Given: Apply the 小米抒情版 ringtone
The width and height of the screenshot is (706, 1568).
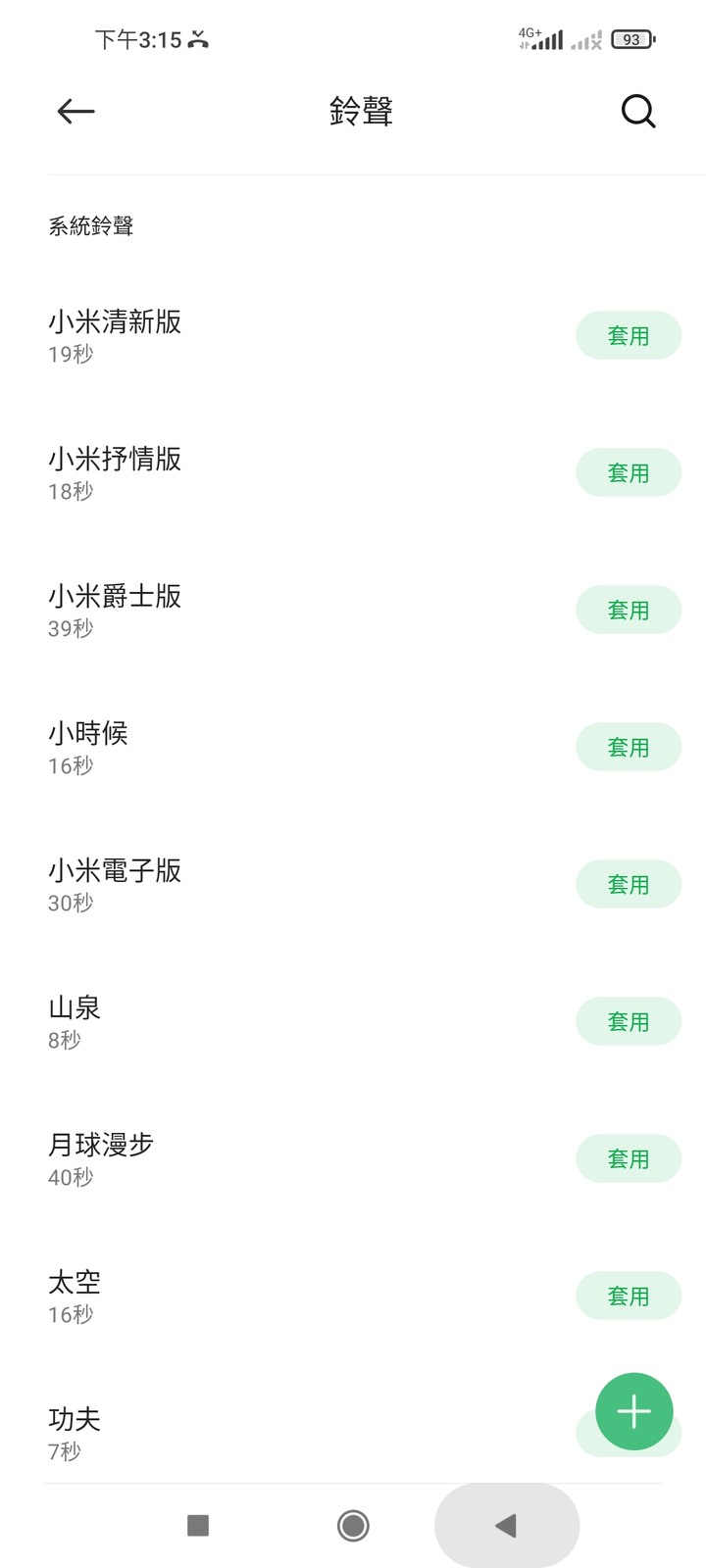Looking at the screenshot, I should 629,473.
